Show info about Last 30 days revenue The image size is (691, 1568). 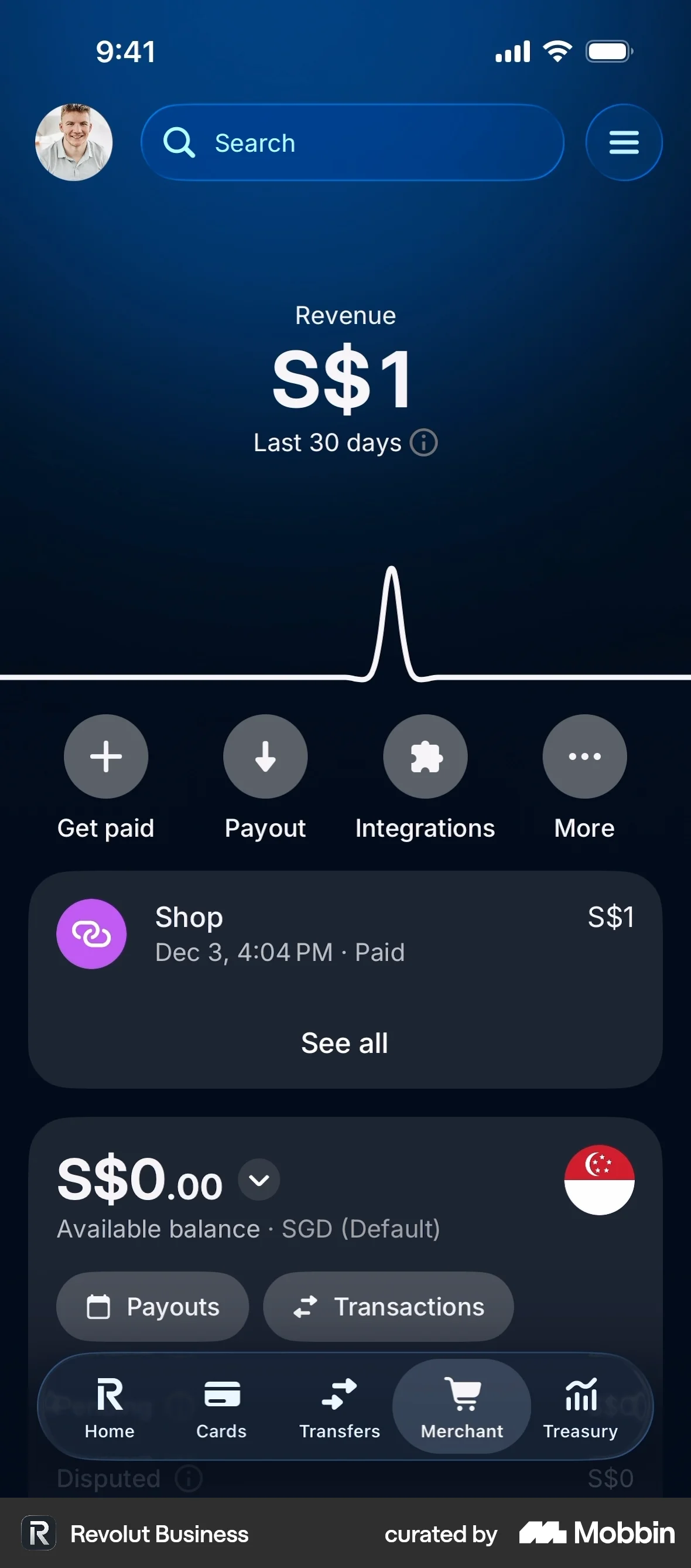point(424,442)
